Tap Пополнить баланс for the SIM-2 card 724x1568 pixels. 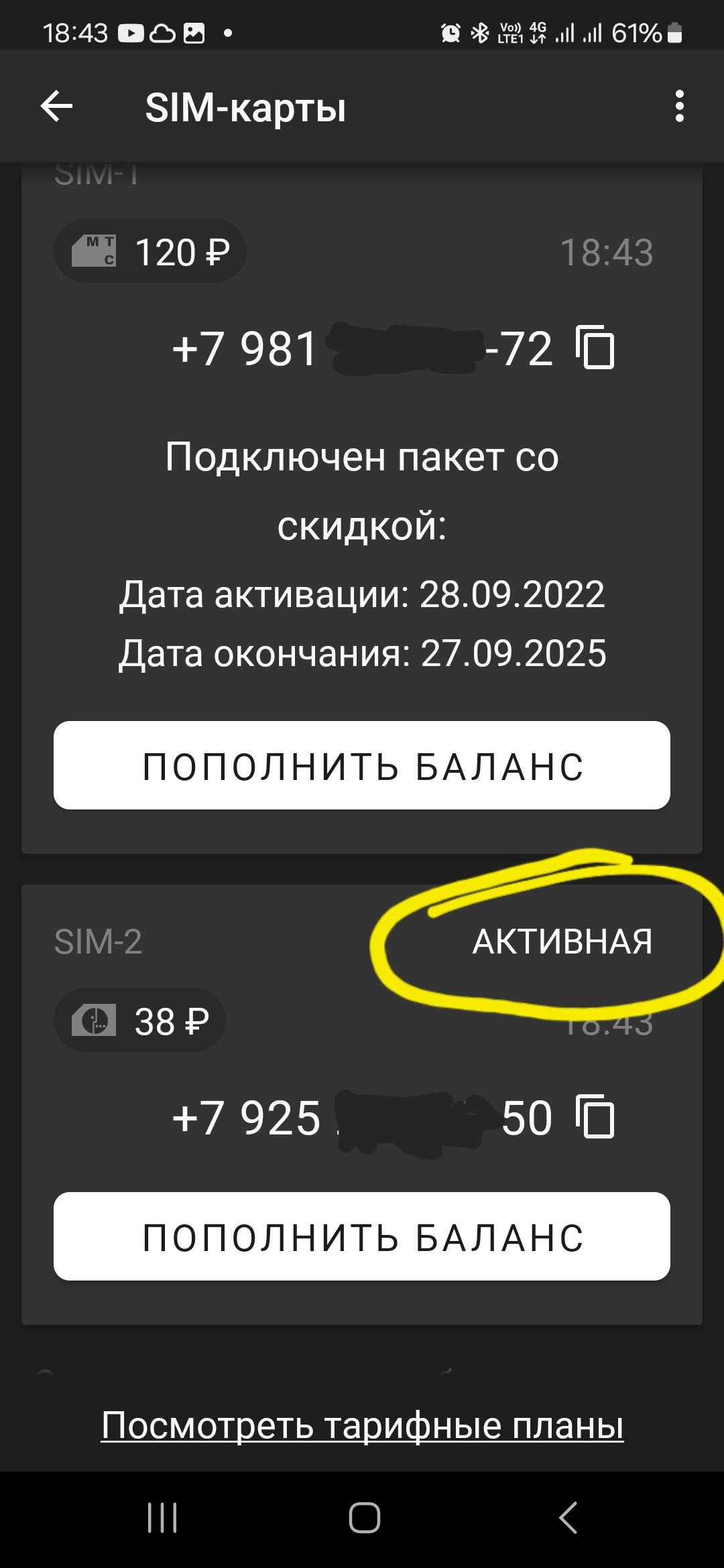362,1236
